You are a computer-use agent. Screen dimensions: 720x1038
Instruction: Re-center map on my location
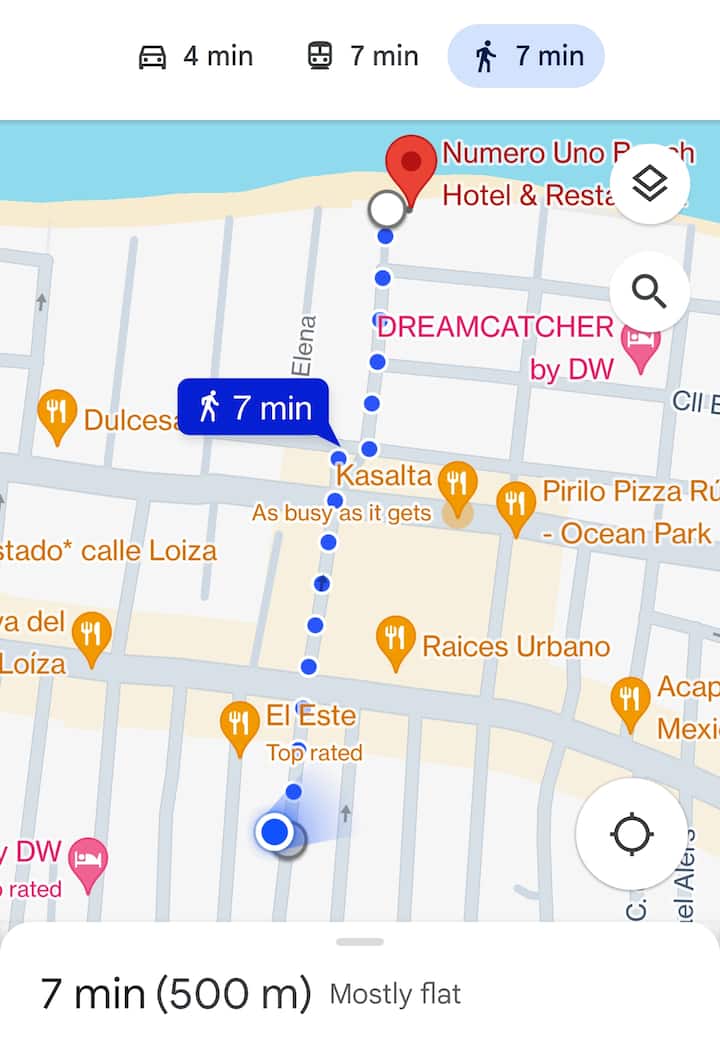pyautogui.click(x=631, y=833)
